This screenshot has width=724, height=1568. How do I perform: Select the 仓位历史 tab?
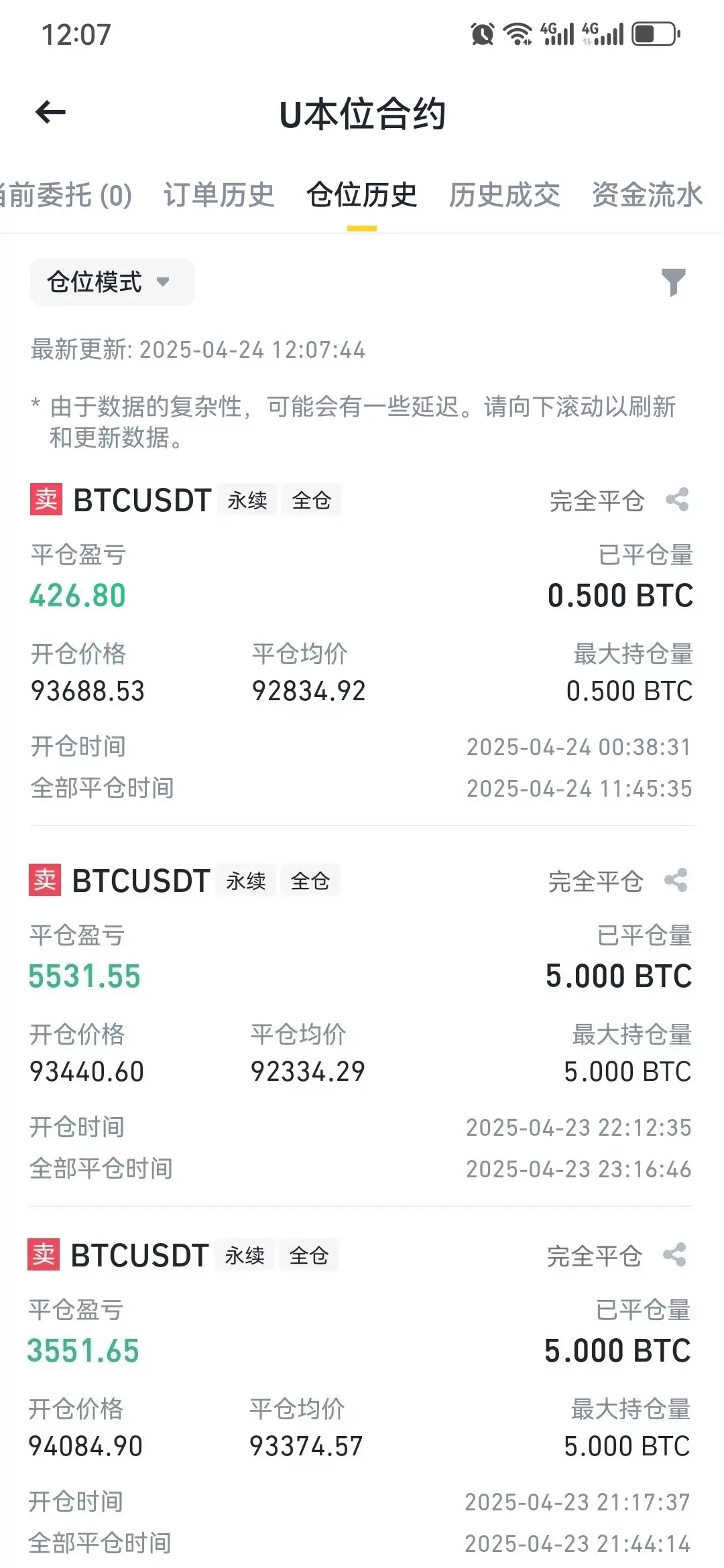362,196
